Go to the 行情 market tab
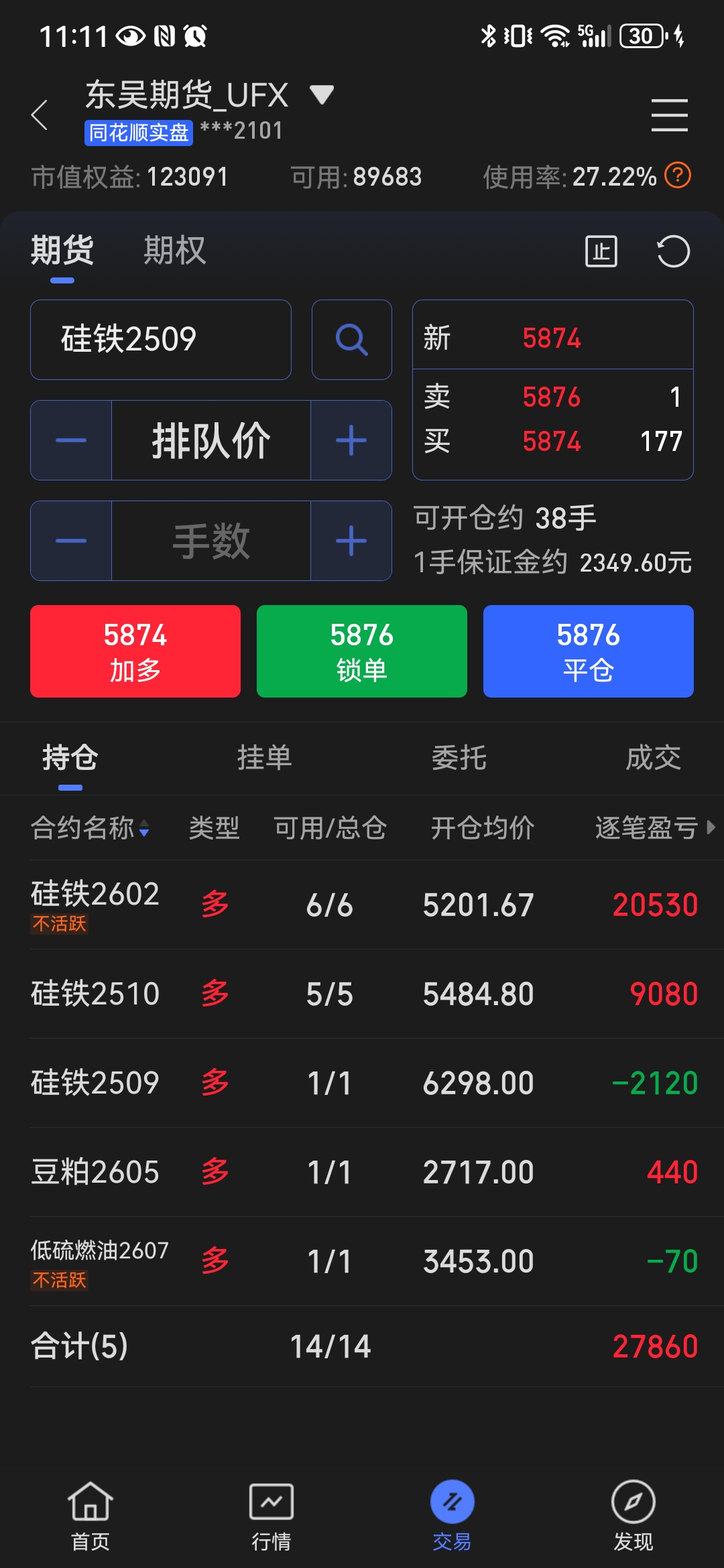Viewport: 724px width, 1568px height. (x=271, y=1512)
